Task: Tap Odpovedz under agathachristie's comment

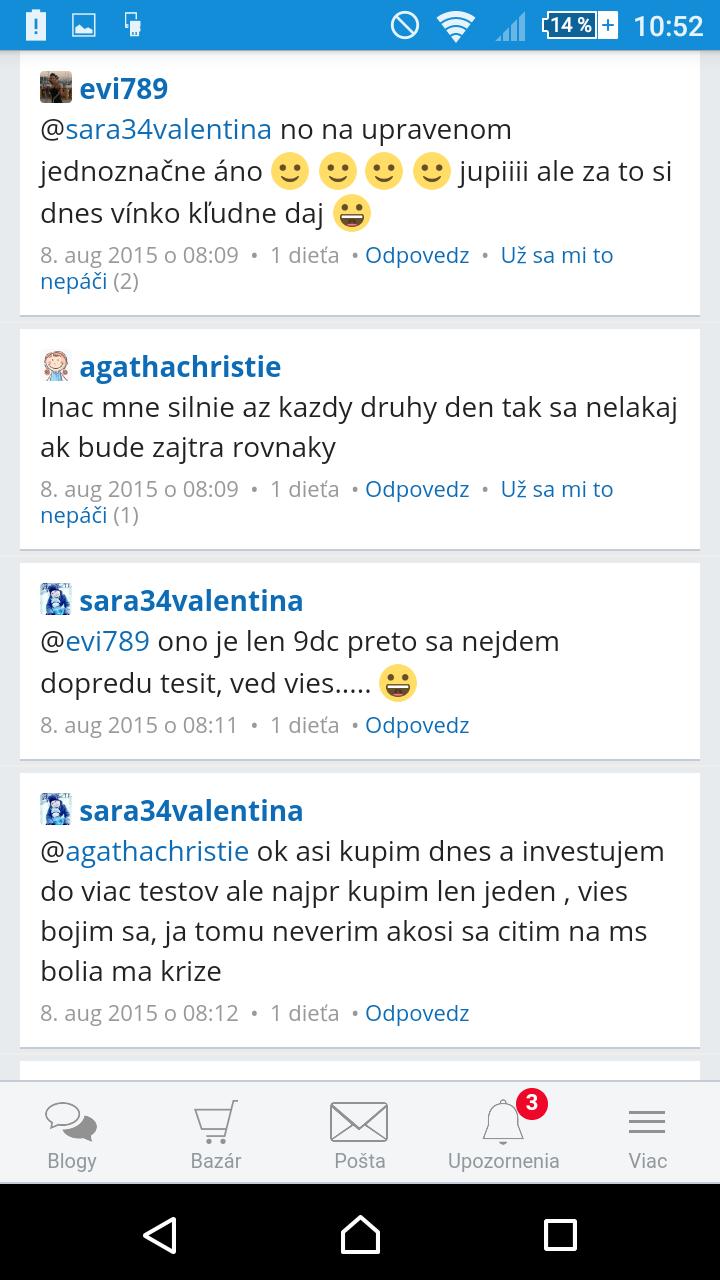Action: click(417, 489)
